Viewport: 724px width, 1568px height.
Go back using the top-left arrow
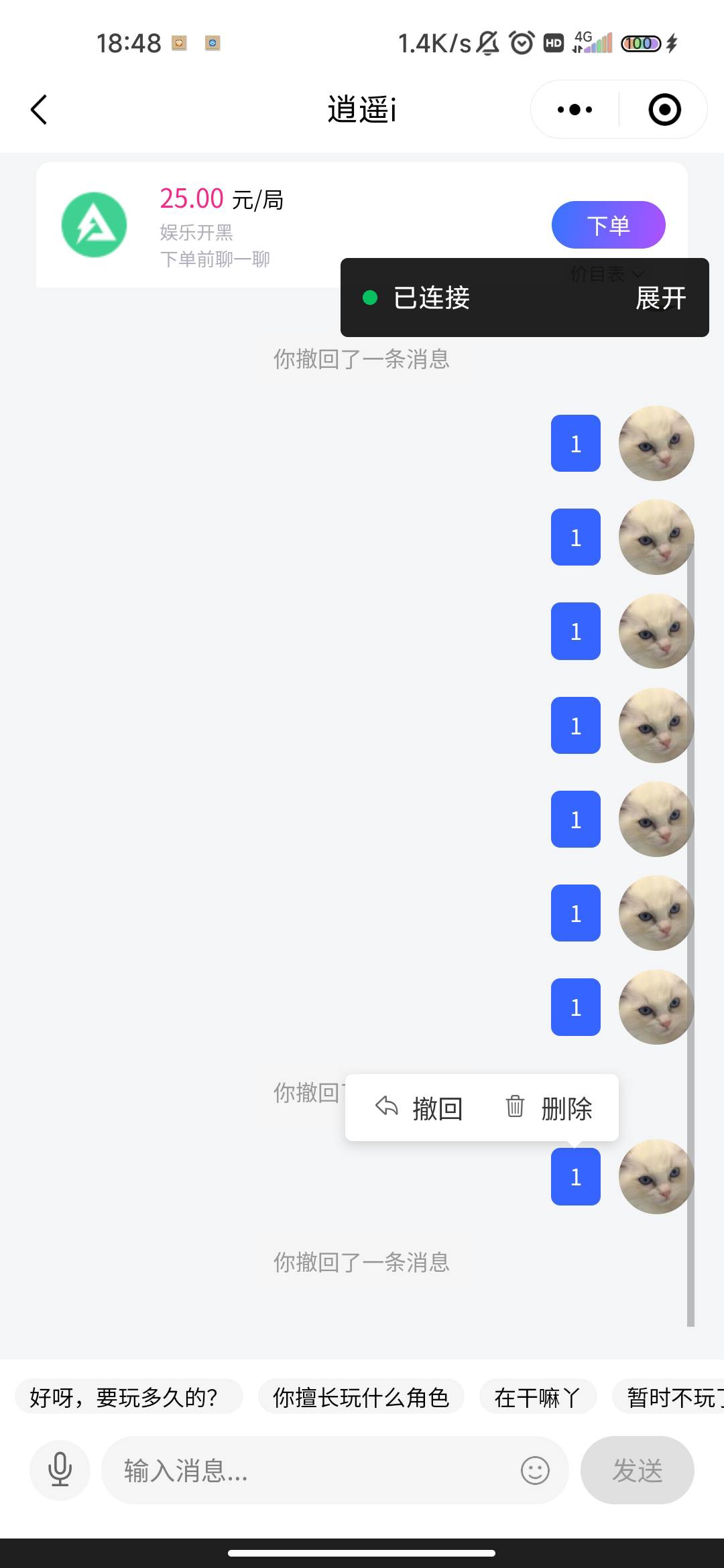click(x=39, y=109)
